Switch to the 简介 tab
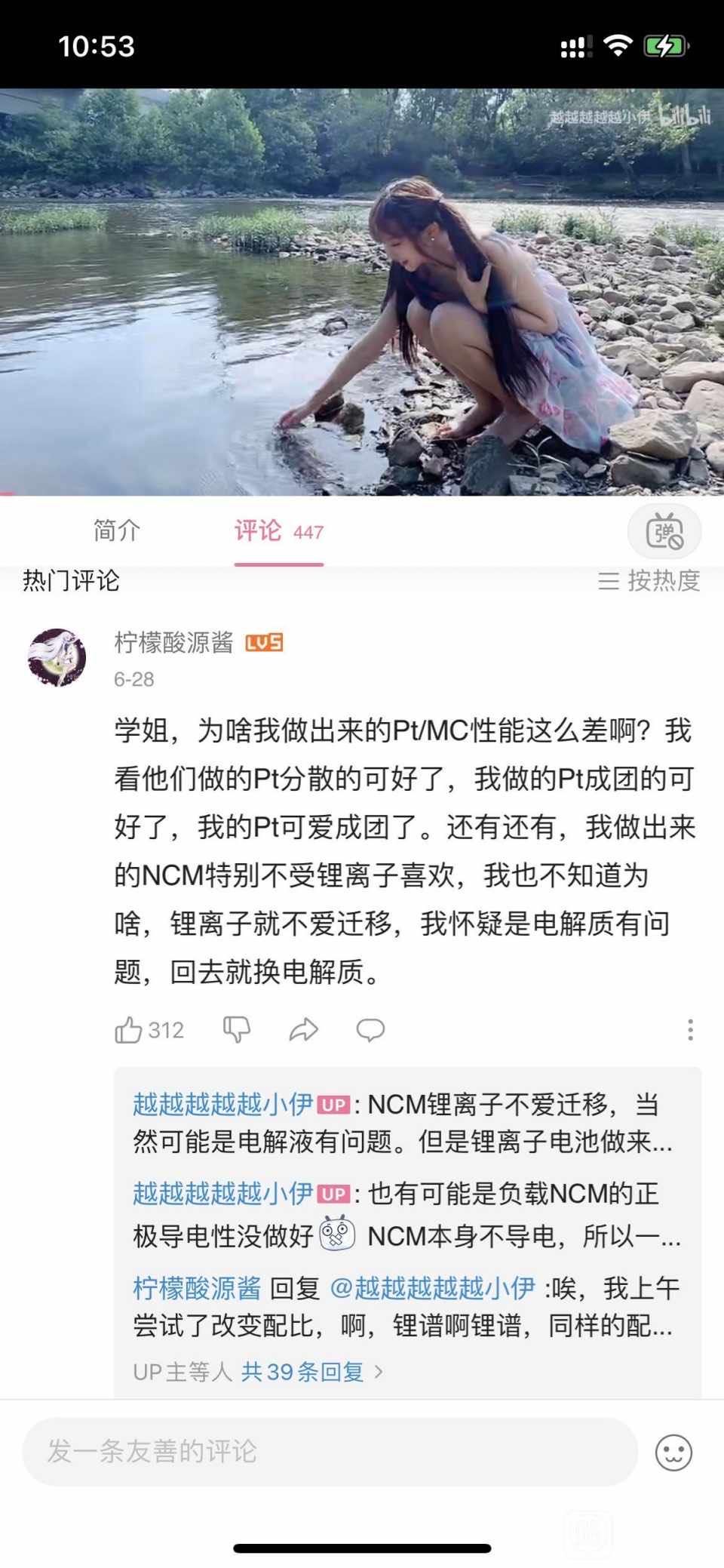Image resolution: width=724 pixels, height=1568 pixels. pyautogui.click(x=116, y=531)
